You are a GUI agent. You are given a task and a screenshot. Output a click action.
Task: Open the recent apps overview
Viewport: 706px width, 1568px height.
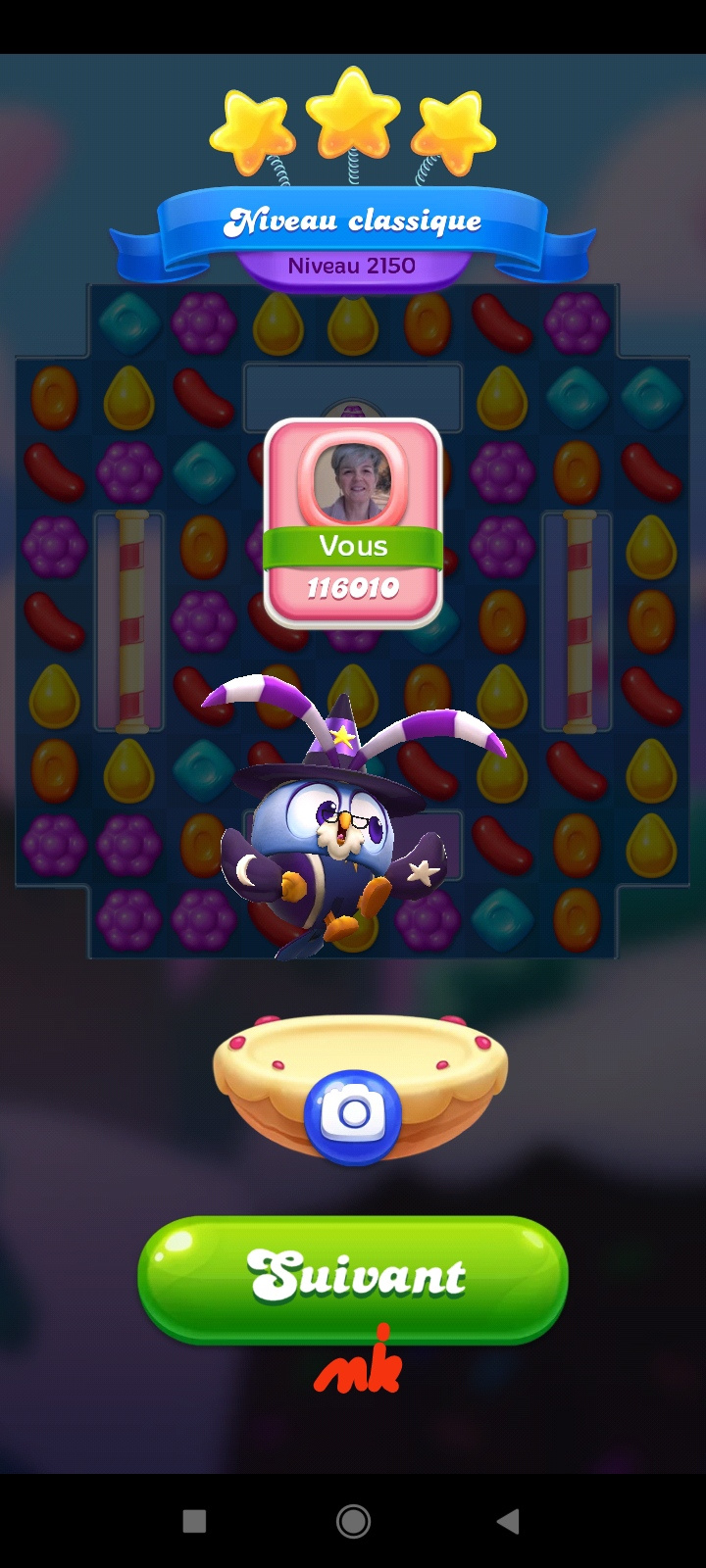pyautogui.click(x=194, y=1521)
